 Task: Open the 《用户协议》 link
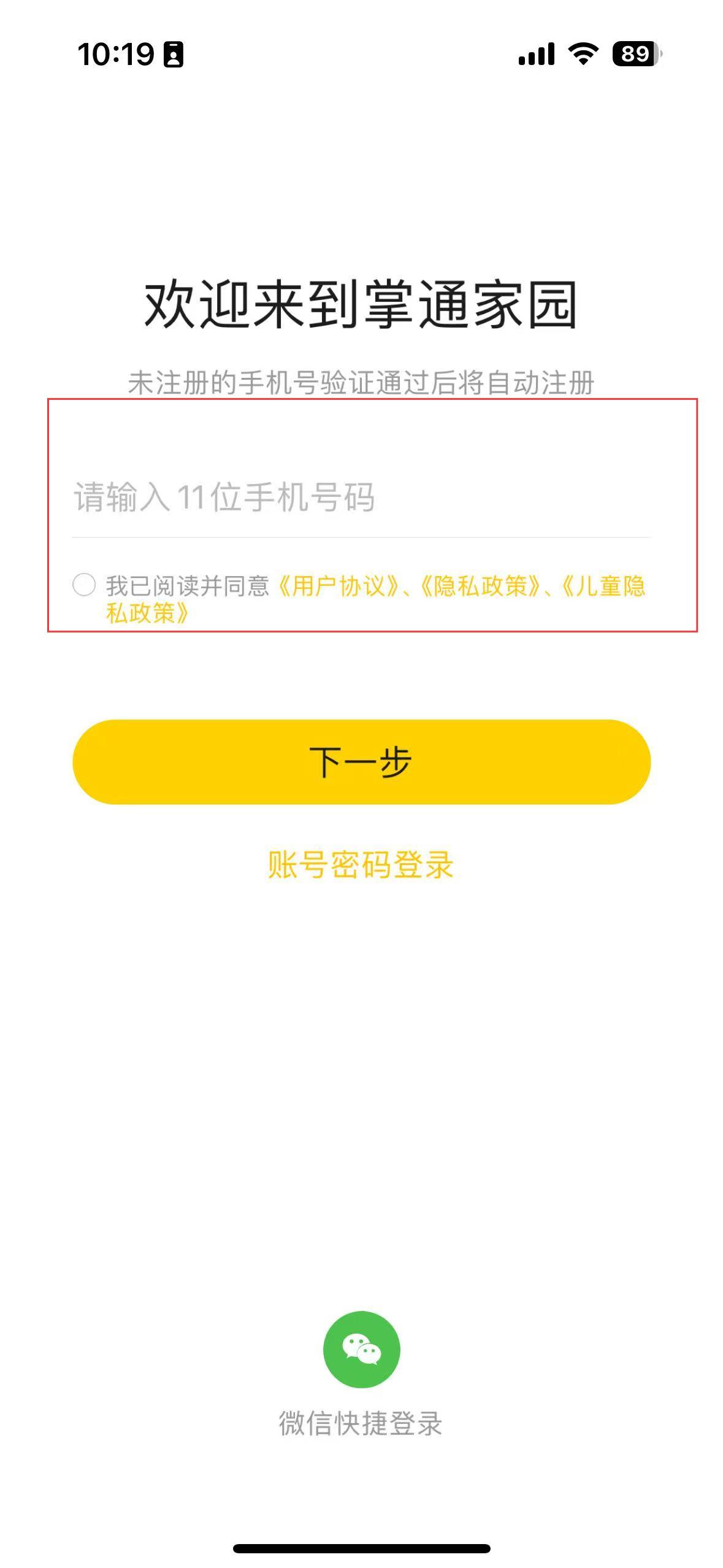[338, 586]
